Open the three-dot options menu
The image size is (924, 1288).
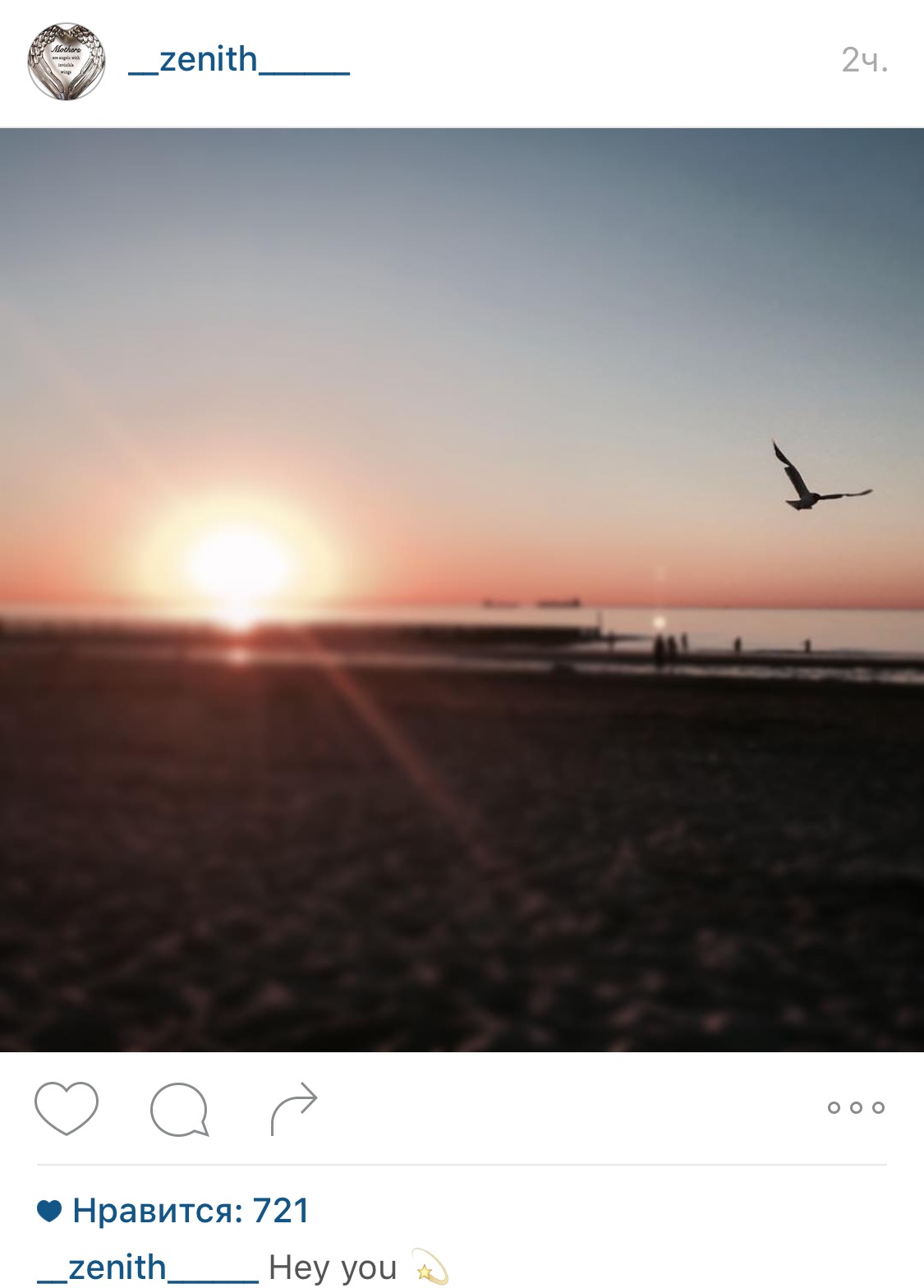pyautogui.click(x=856, y=1107)
